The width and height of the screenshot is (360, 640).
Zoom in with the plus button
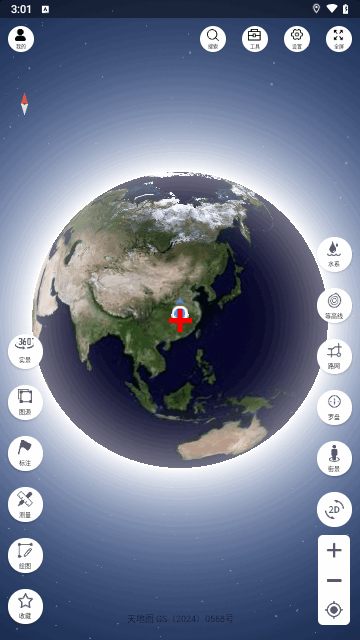click(x=334, y=550)
